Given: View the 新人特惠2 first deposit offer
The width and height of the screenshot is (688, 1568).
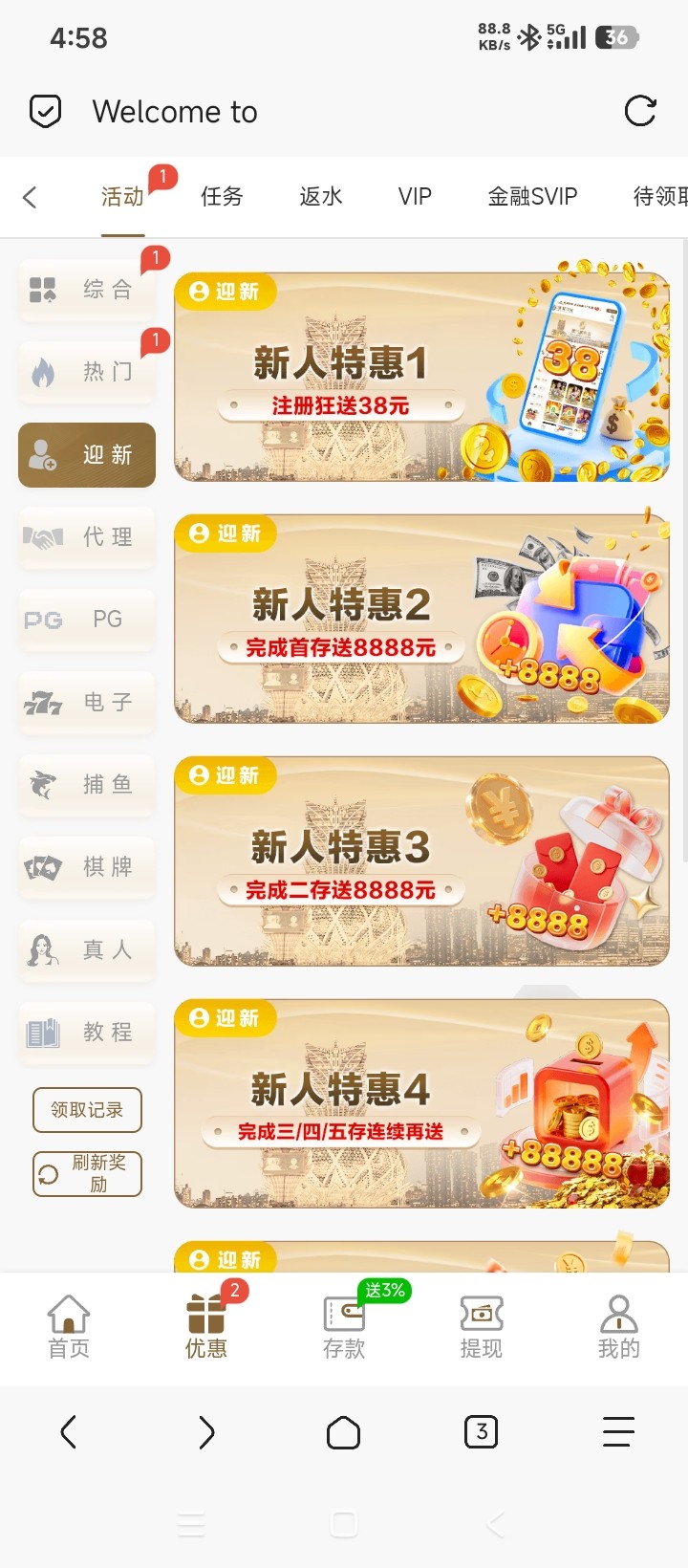Looking at the screenshot, I should coord(421,619).
